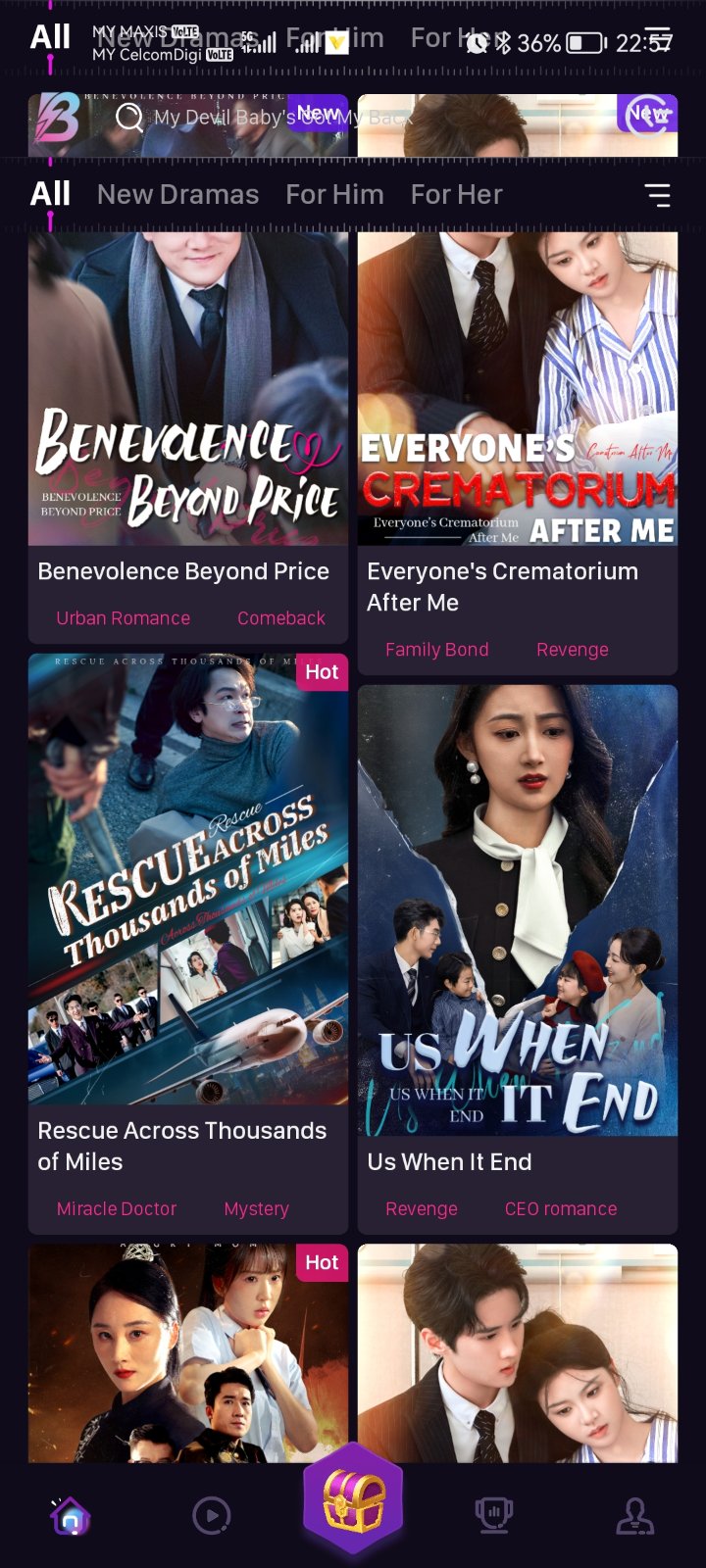Open the treasure chest rewards
706x1568 pixels.
click(353, 1499)
